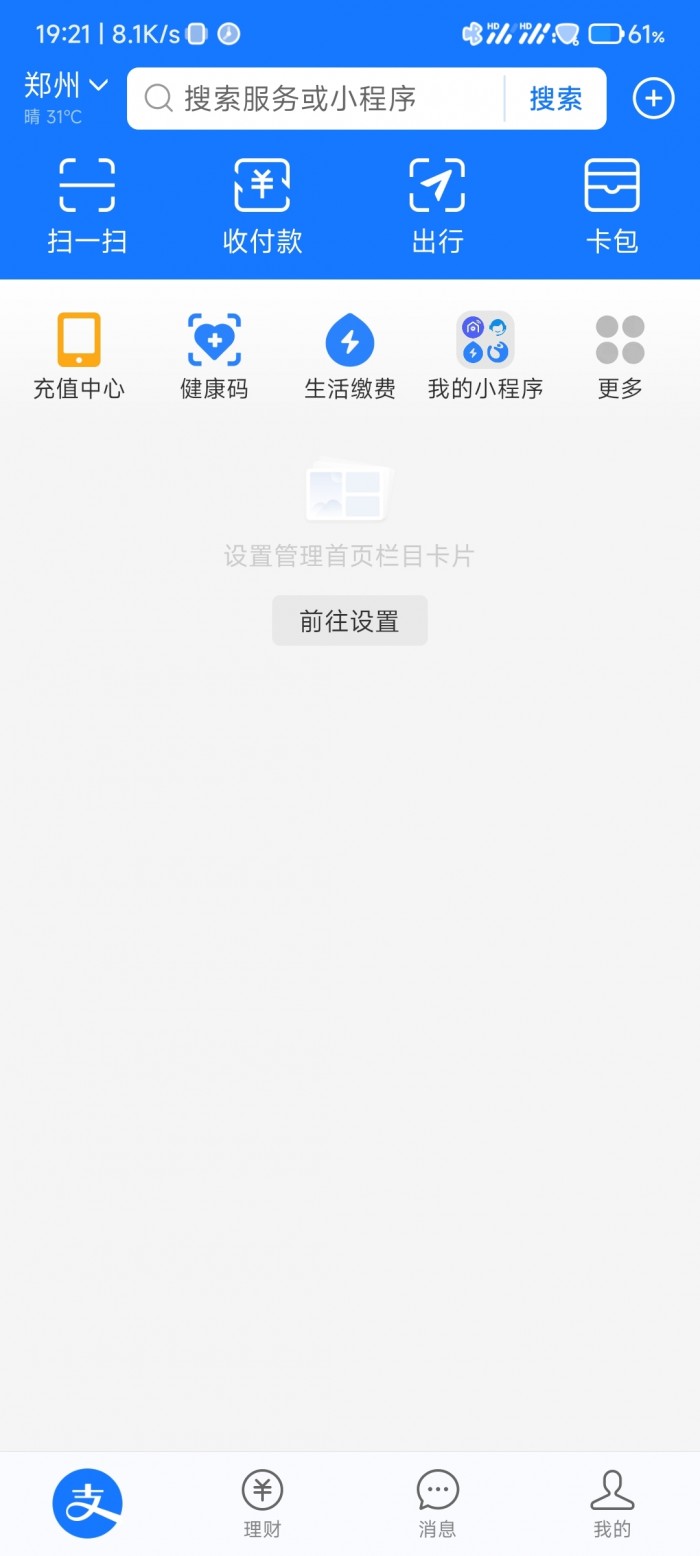700x1556 pixels.
Task: Switch to the 理财 tab
Action: point(262,1504)
